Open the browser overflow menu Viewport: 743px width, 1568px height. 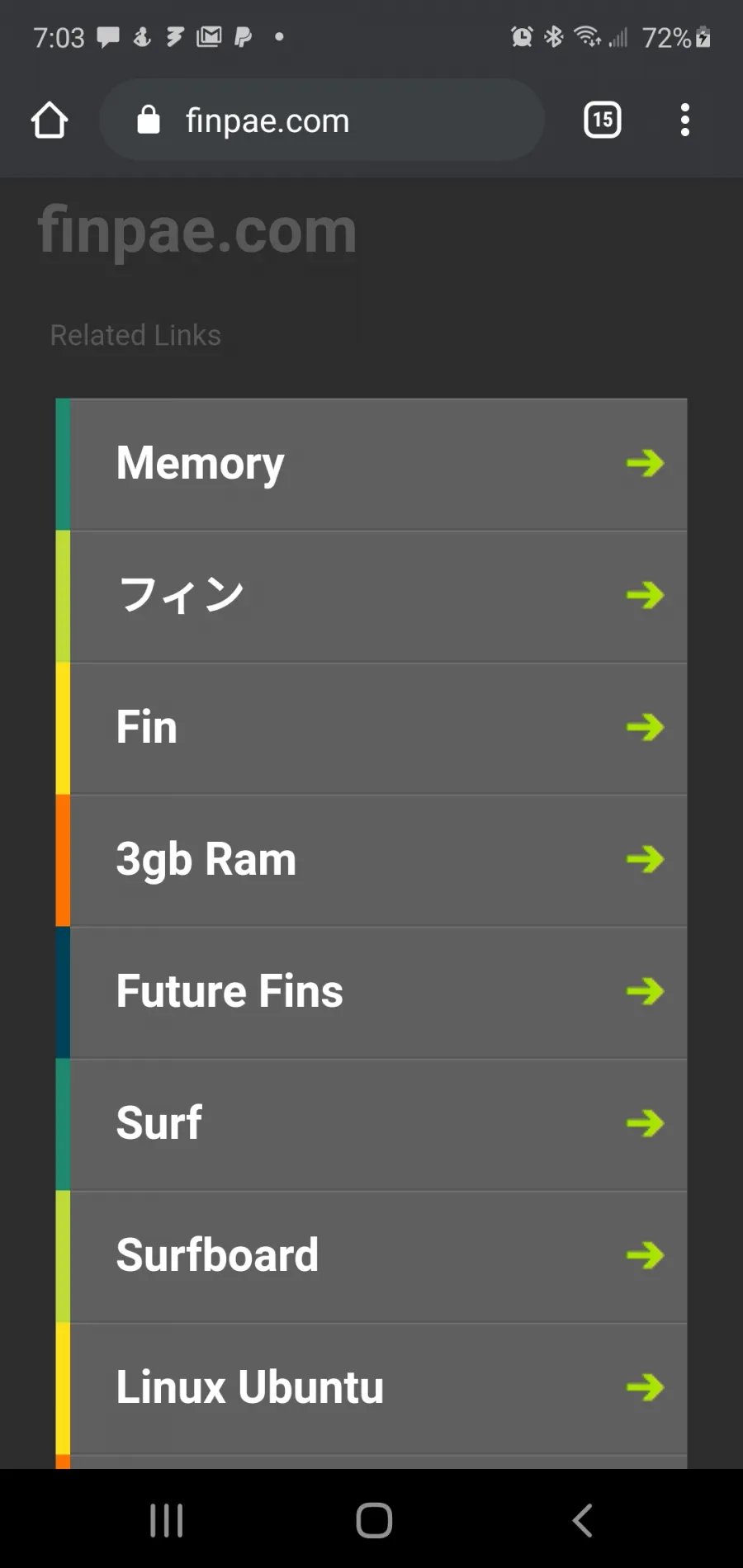pos(684,120)
